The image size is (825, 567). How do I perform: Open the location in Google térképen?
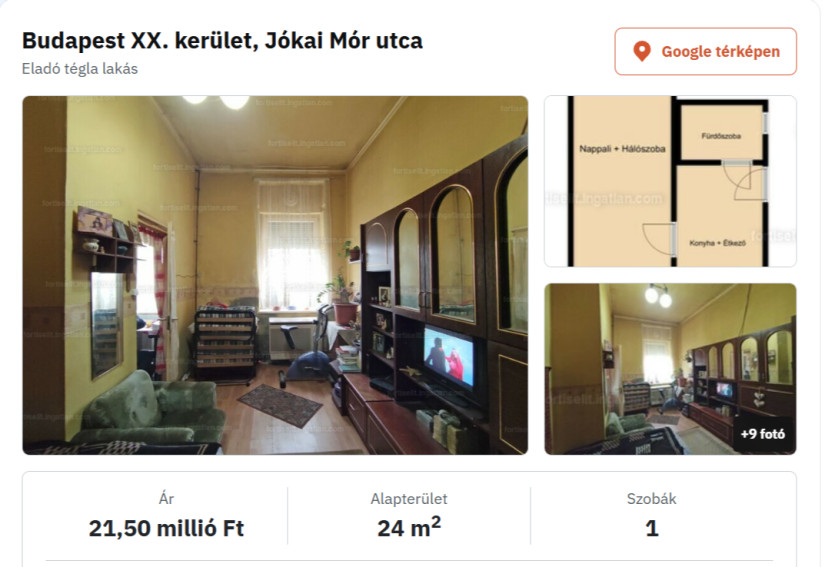(705, 52)
